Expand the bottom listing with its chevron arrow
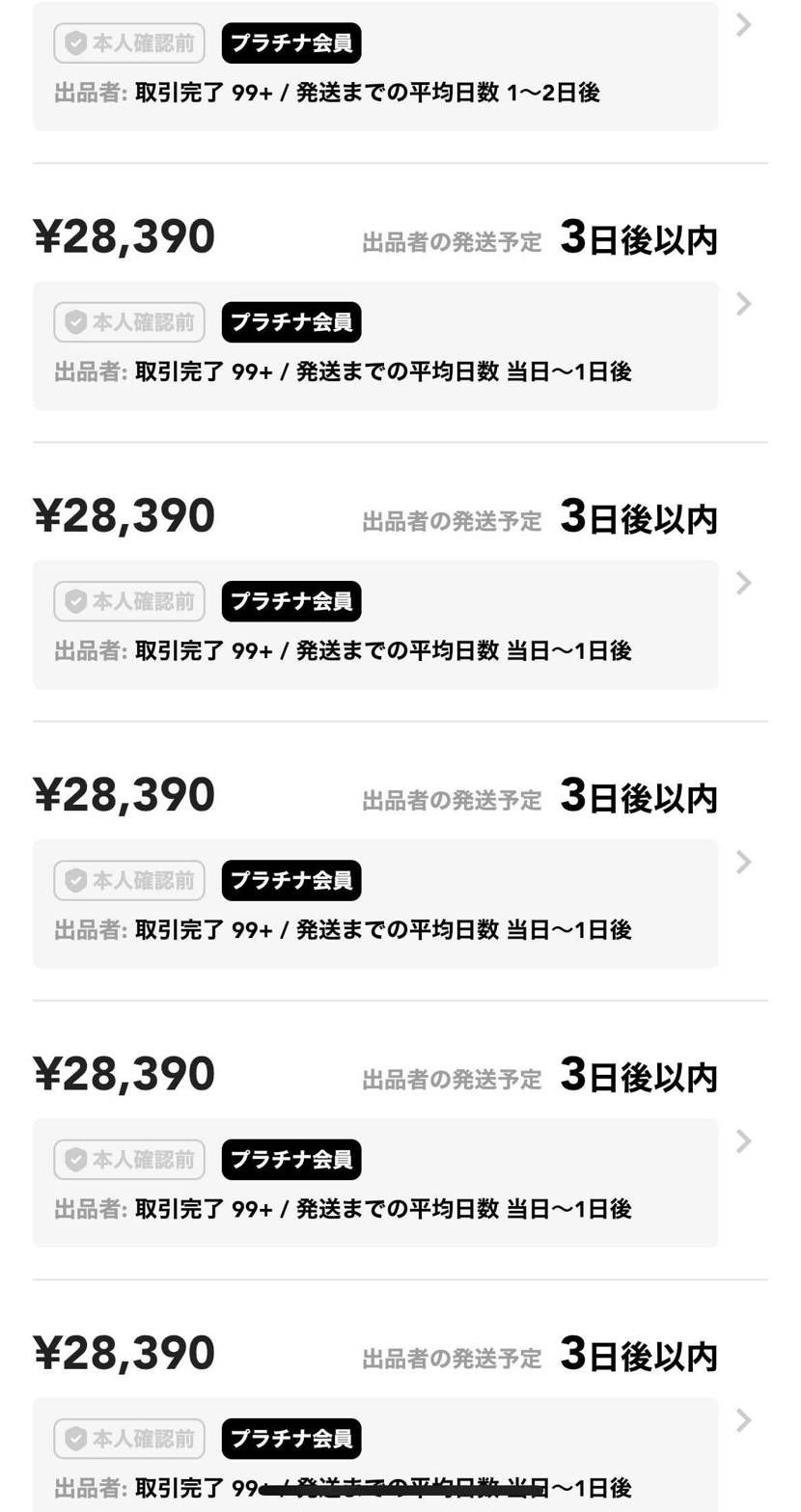 [742, 1418]
